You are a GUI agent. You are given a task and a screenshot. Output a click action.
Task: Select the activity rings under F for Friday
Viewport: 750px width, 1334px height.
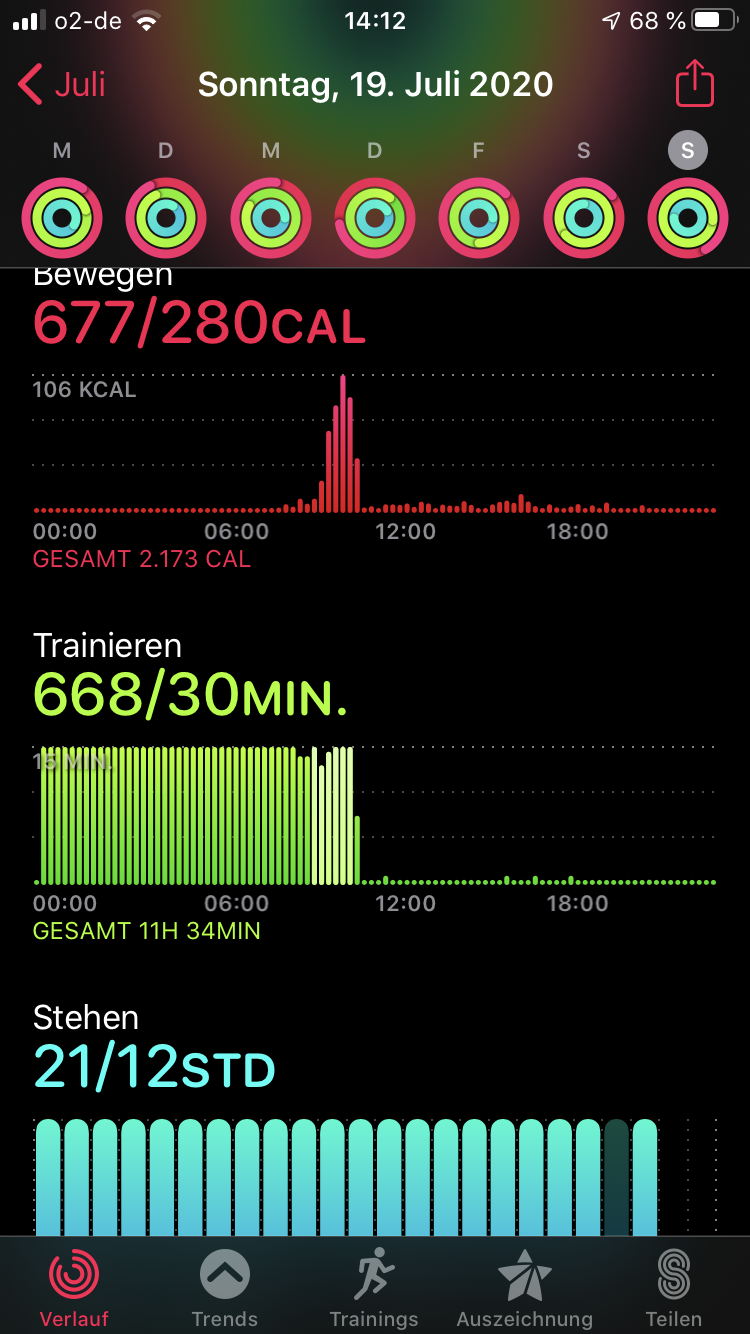point(479,218)
